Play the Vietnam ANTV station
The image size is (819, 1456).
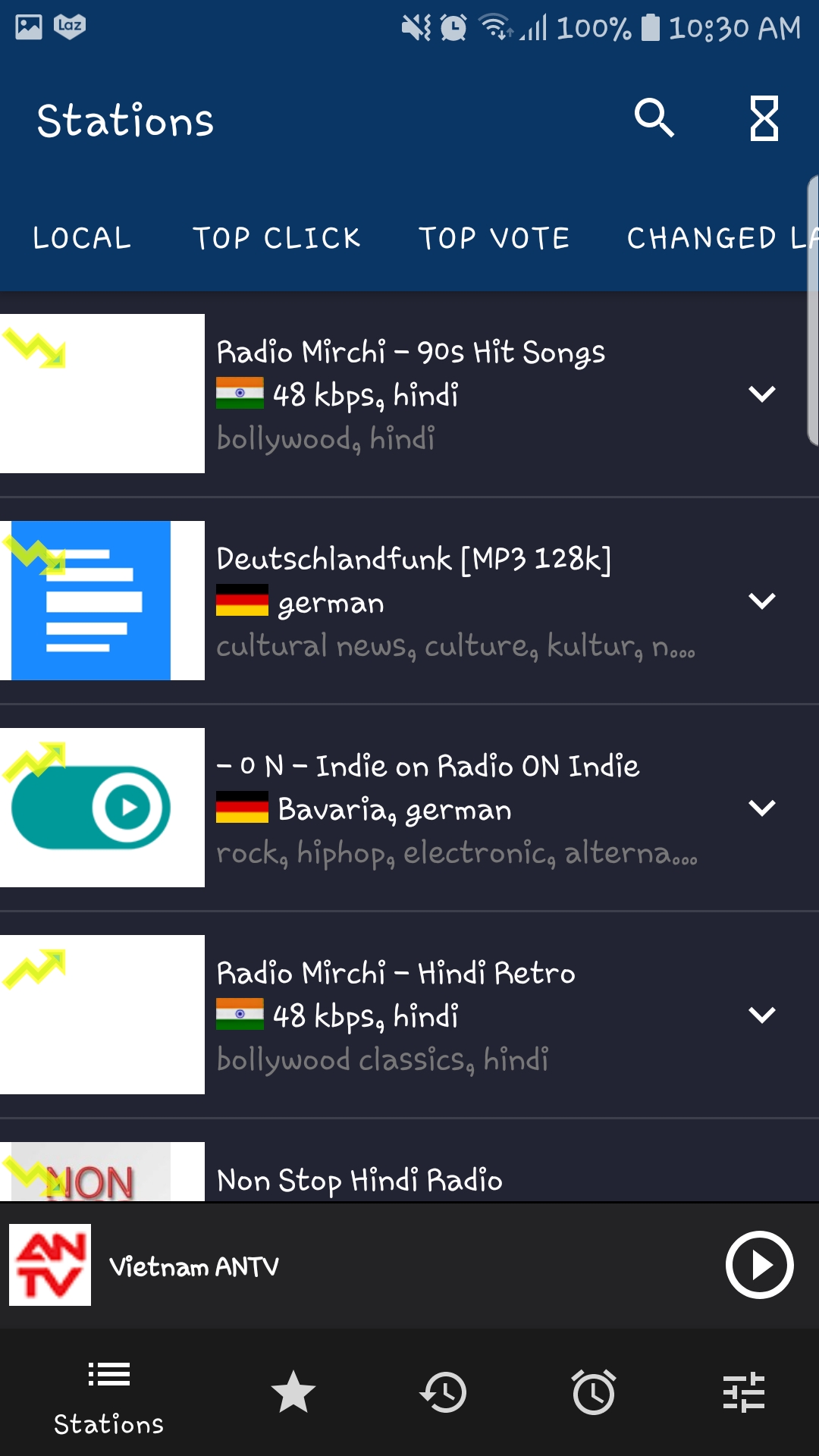point(758,1264)
